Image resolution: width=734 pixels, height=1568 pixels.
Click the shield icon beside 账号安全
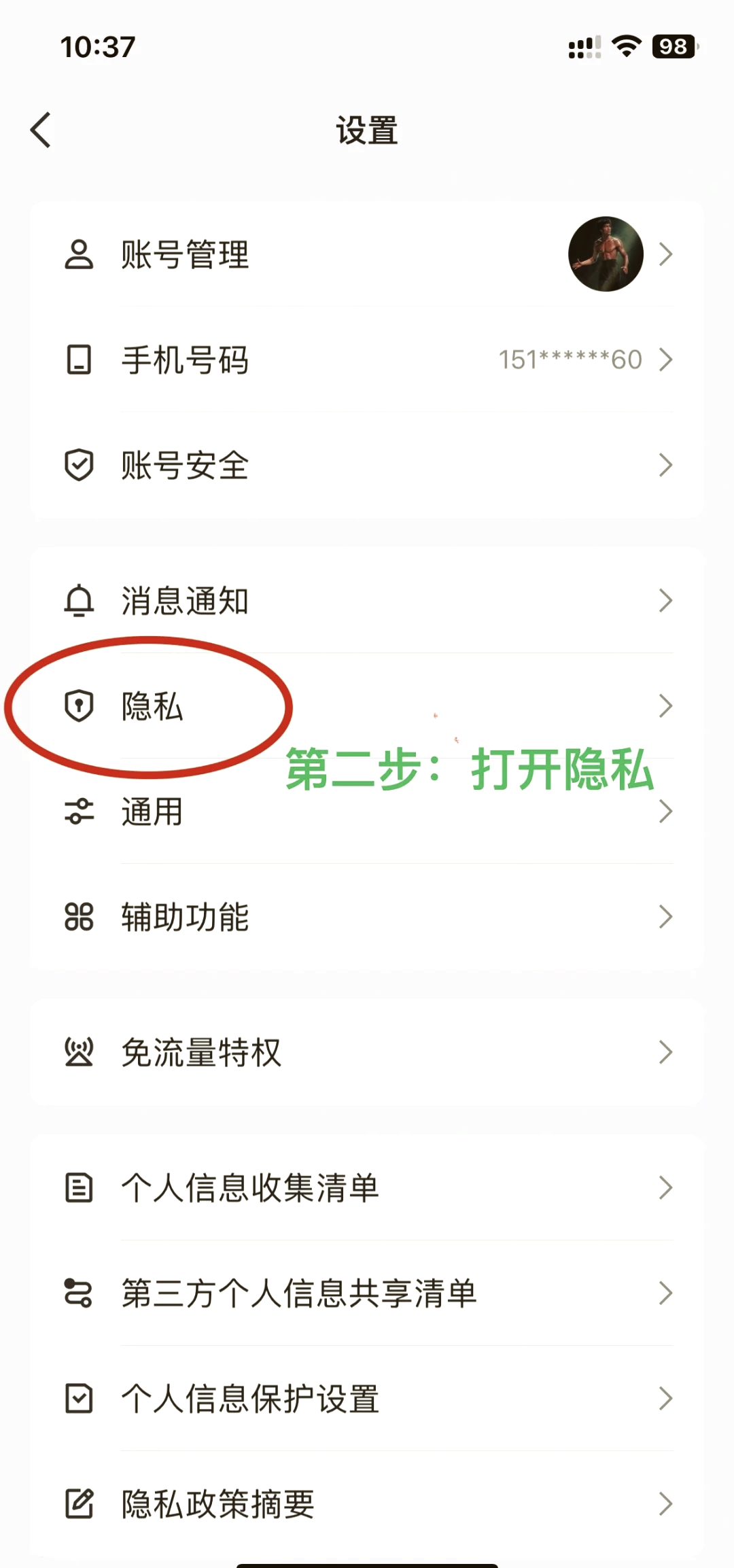point(80,464)
